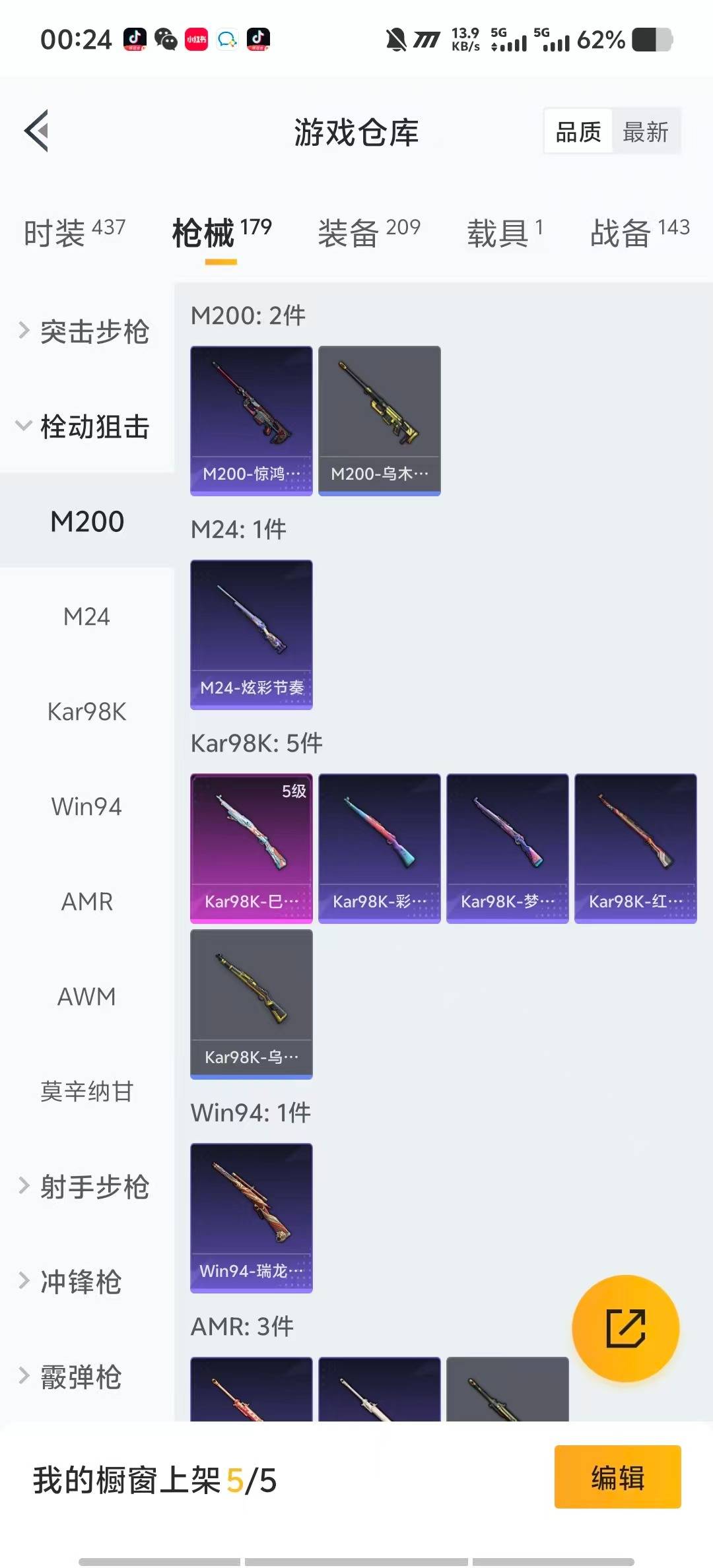Viewport: 713px width, 1568px height.
Task: Expand the 射手步枪 category
Action: pyautogui.click(x=86, y=1187)
